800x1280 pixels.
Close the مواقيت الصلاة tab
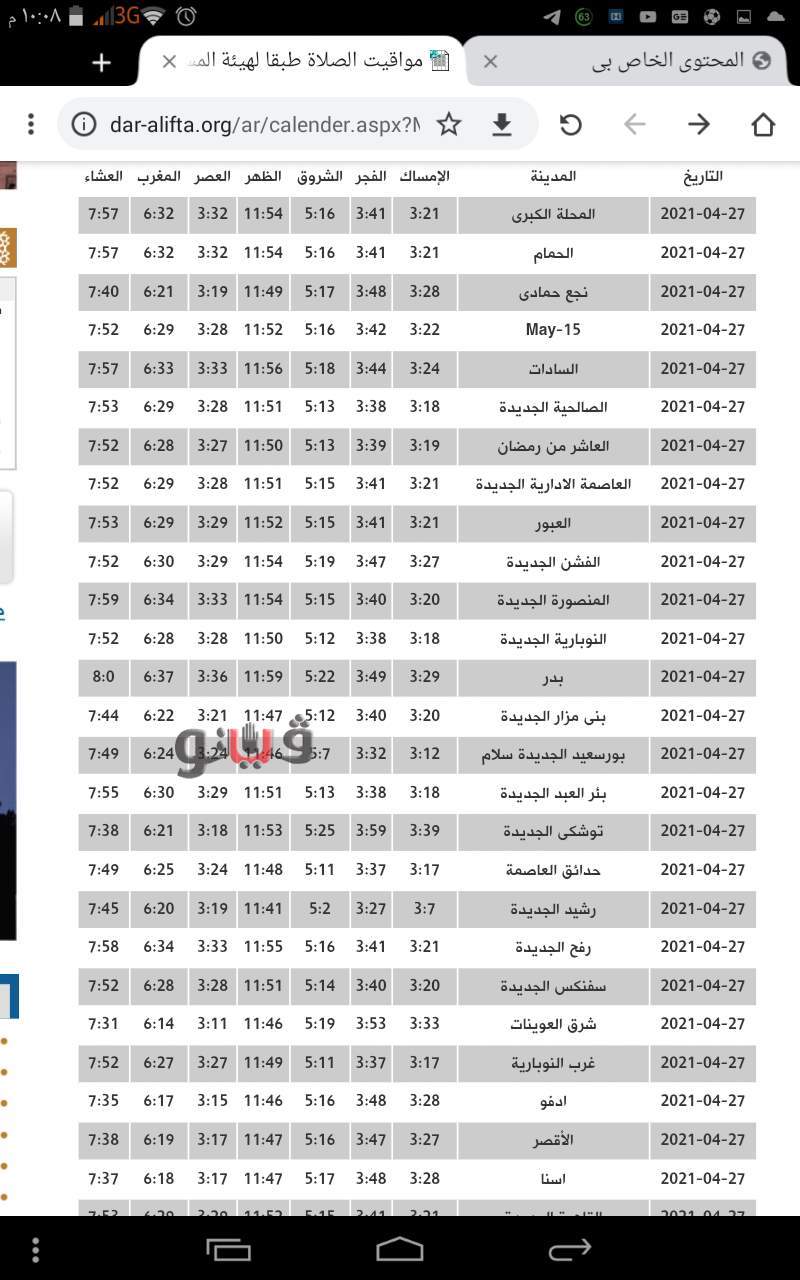(169, 62)
